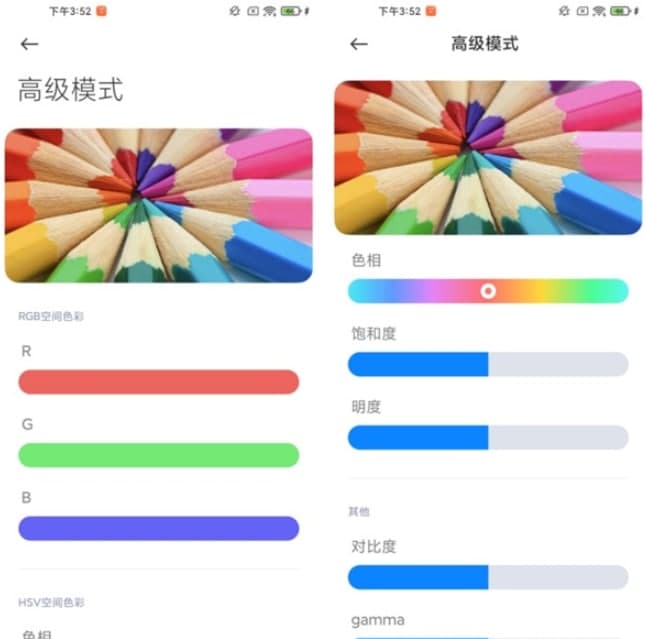
Task: Set the blue B slider
Action: click(x=158, y=528)
